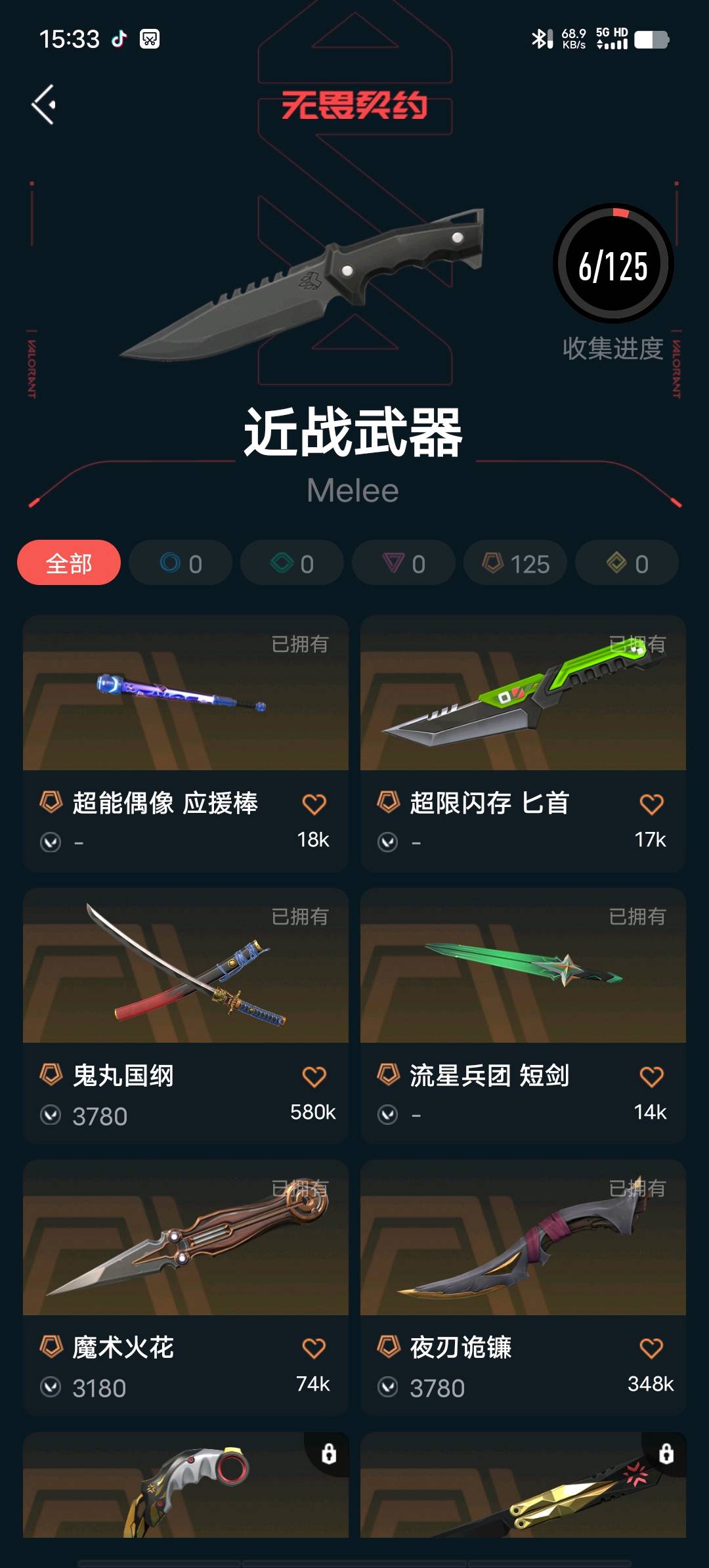Open the 超限闪存 匕首 card

tap(523, 743)
